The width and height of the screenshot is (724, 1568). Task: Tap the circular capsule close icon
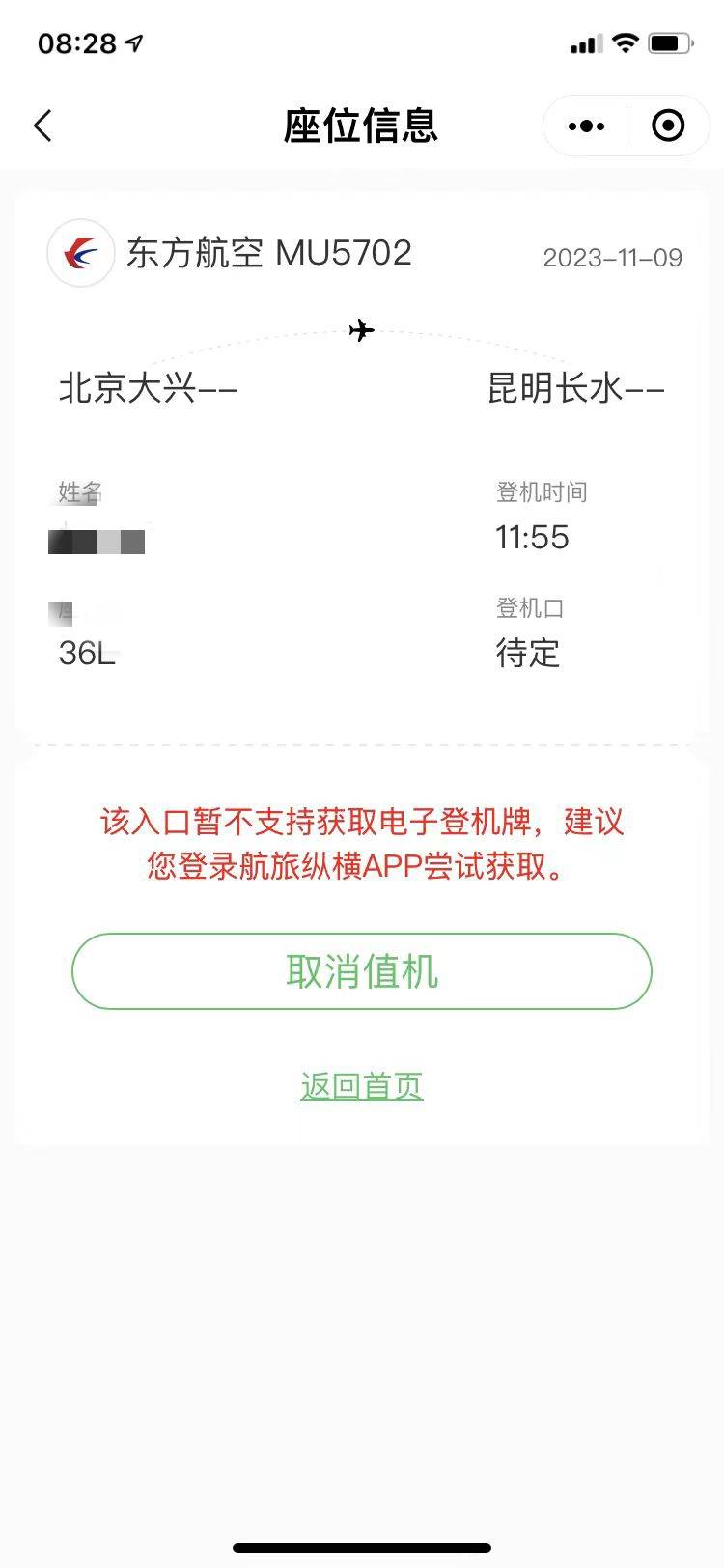pyautogui.click(x=667, y=126)
